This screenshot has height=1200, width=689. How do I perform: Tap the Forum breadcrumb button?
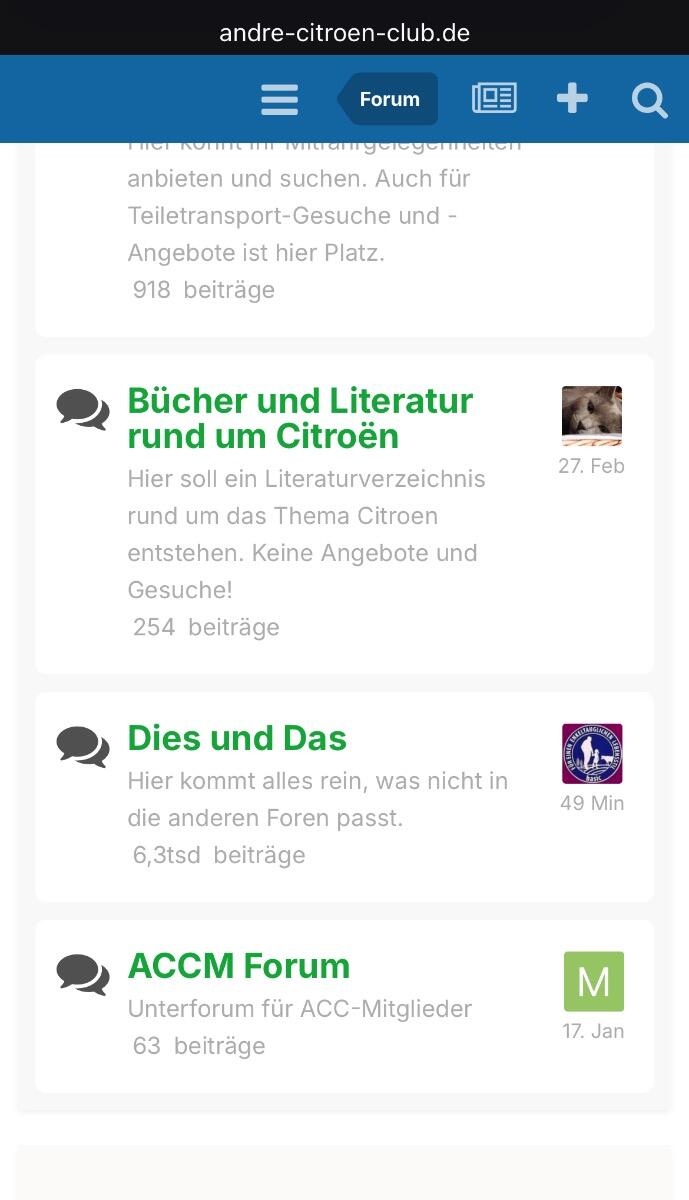click(388, 99)
